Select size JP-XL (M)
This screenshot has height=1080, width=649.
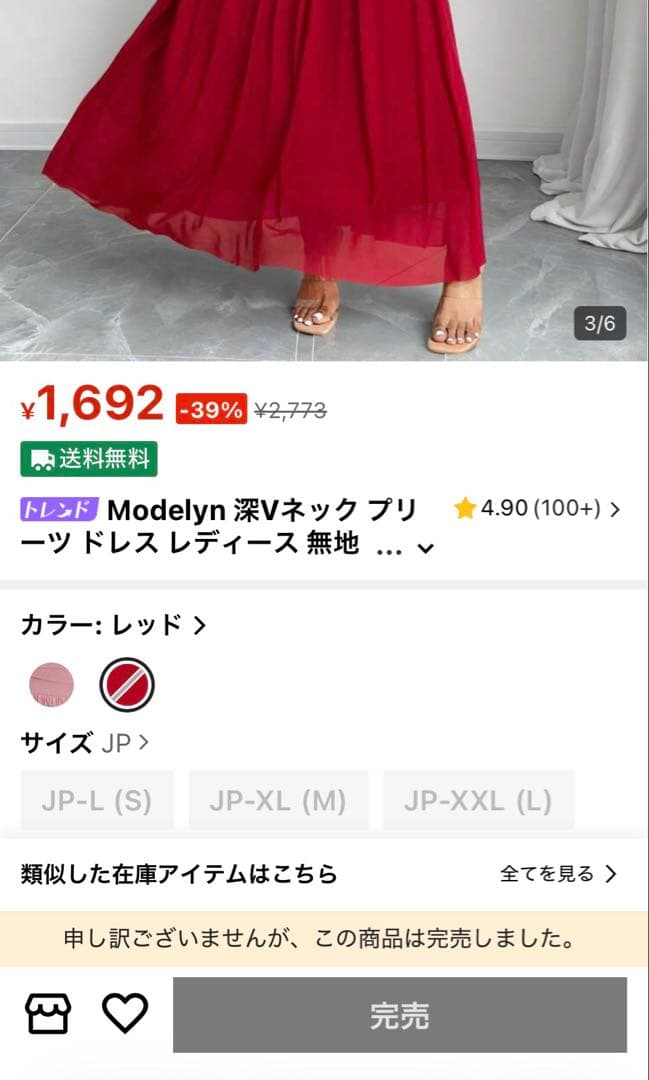278,800
